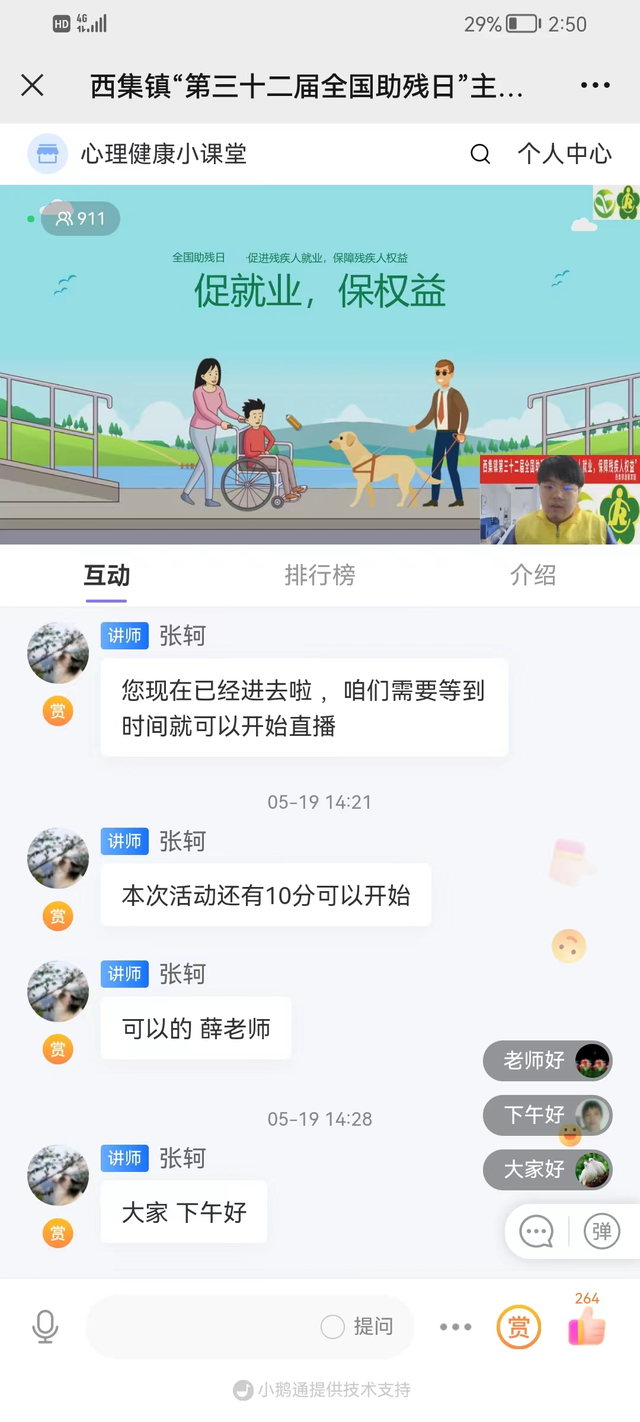Open the three-dot overflow menu in title bar
Screen dimensions: 640x1422
(595, 86)
